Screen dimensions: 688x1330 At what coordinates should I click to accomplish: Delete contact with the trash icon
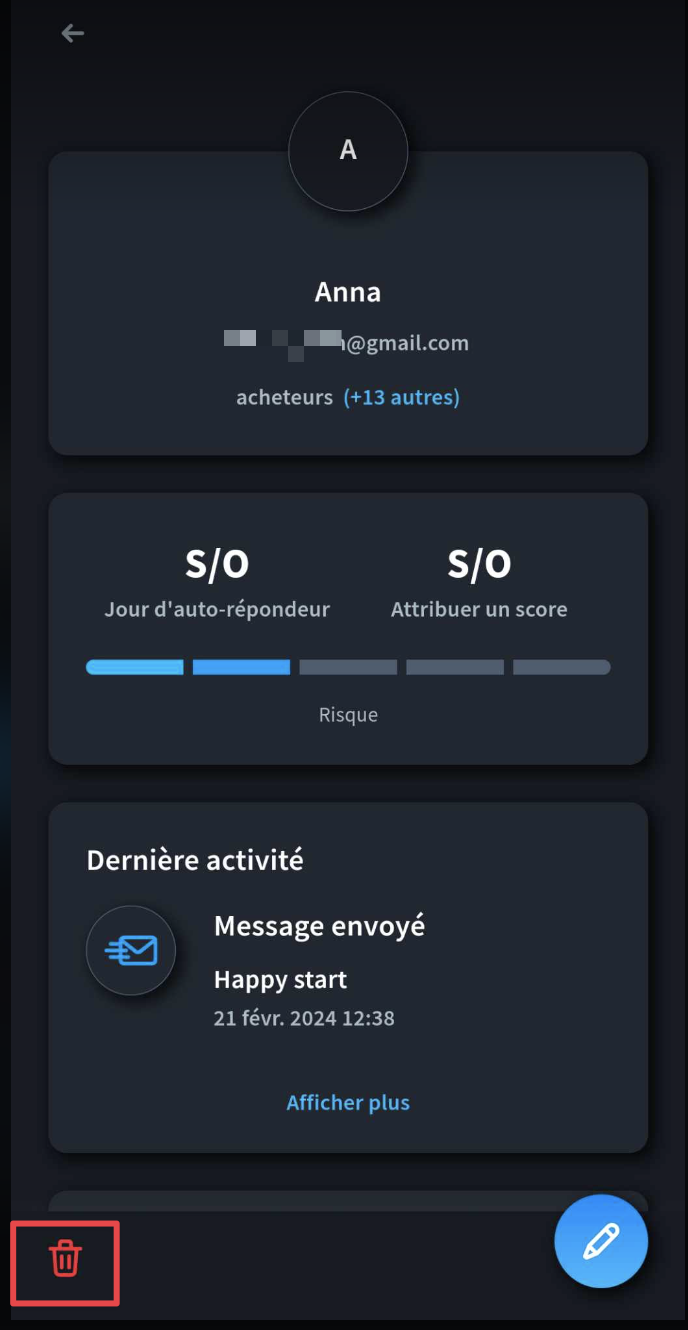66,1258
